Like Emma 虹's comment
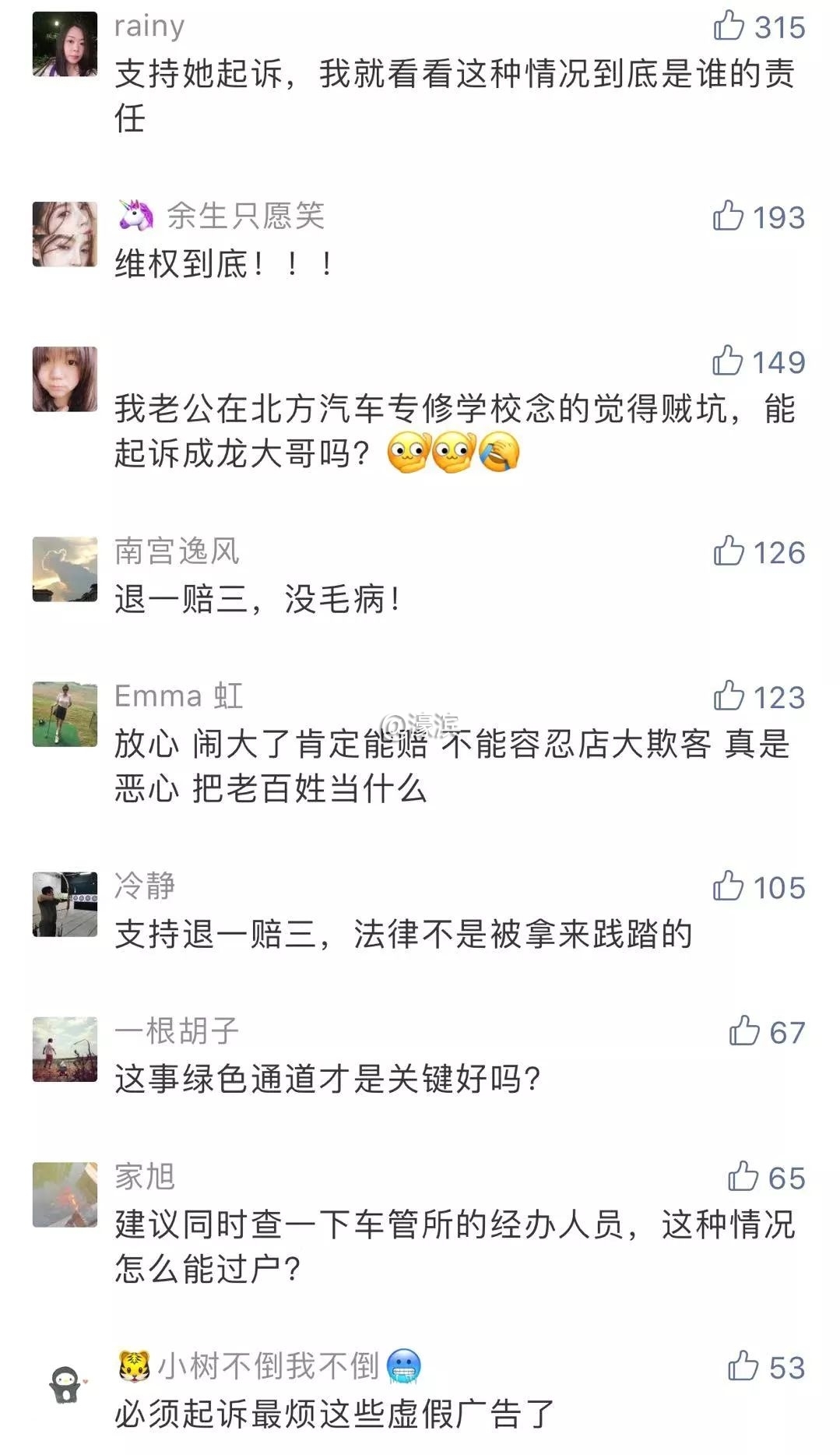The image size is (840, 1455). pyautogui.click(x=729, y=696)
